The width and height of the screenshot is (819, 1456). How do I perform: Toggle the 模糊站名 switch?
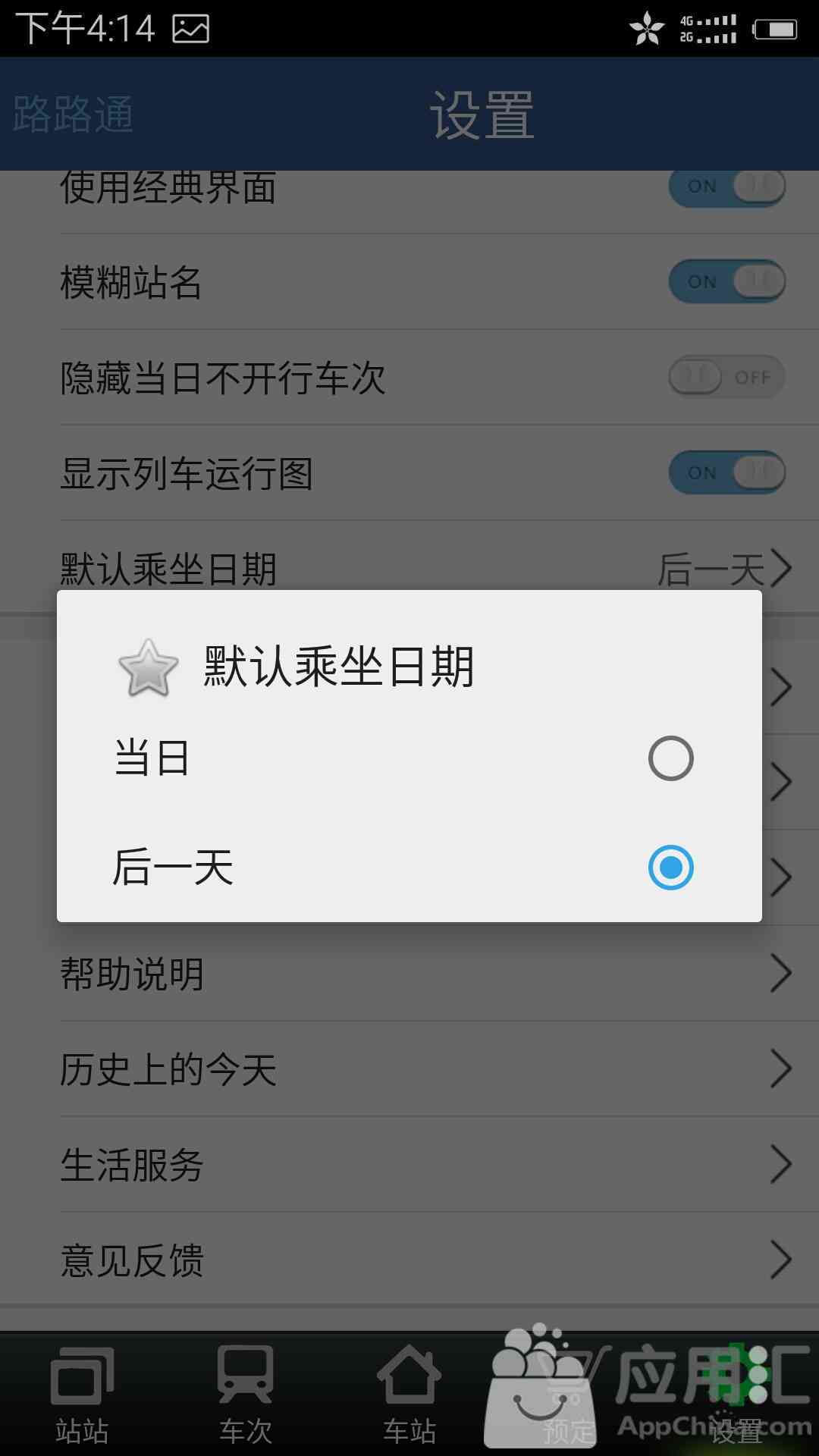tap(726, 281)
